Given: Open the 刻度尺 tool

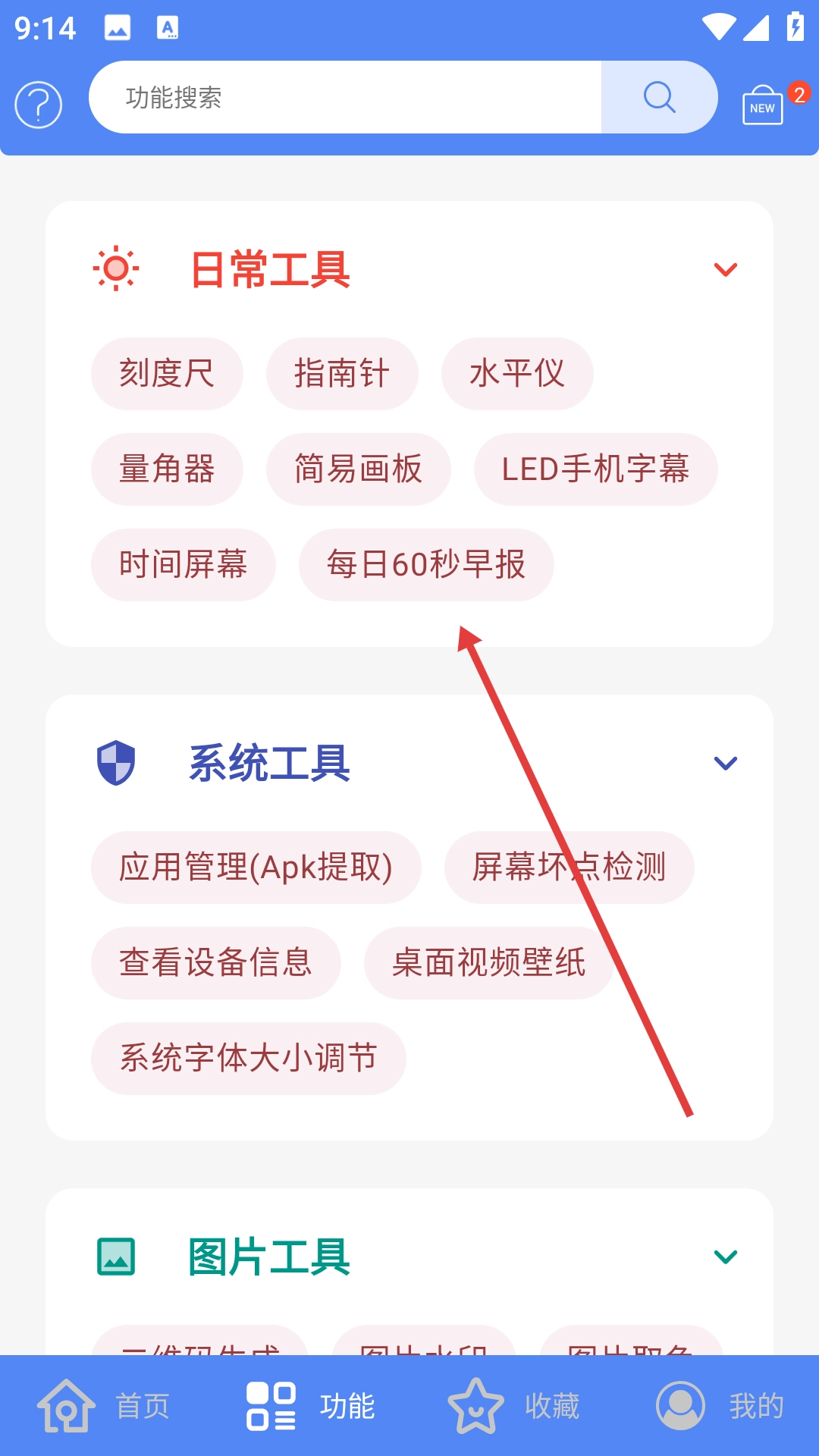Looking at the screenshot, I should point(167,374).
